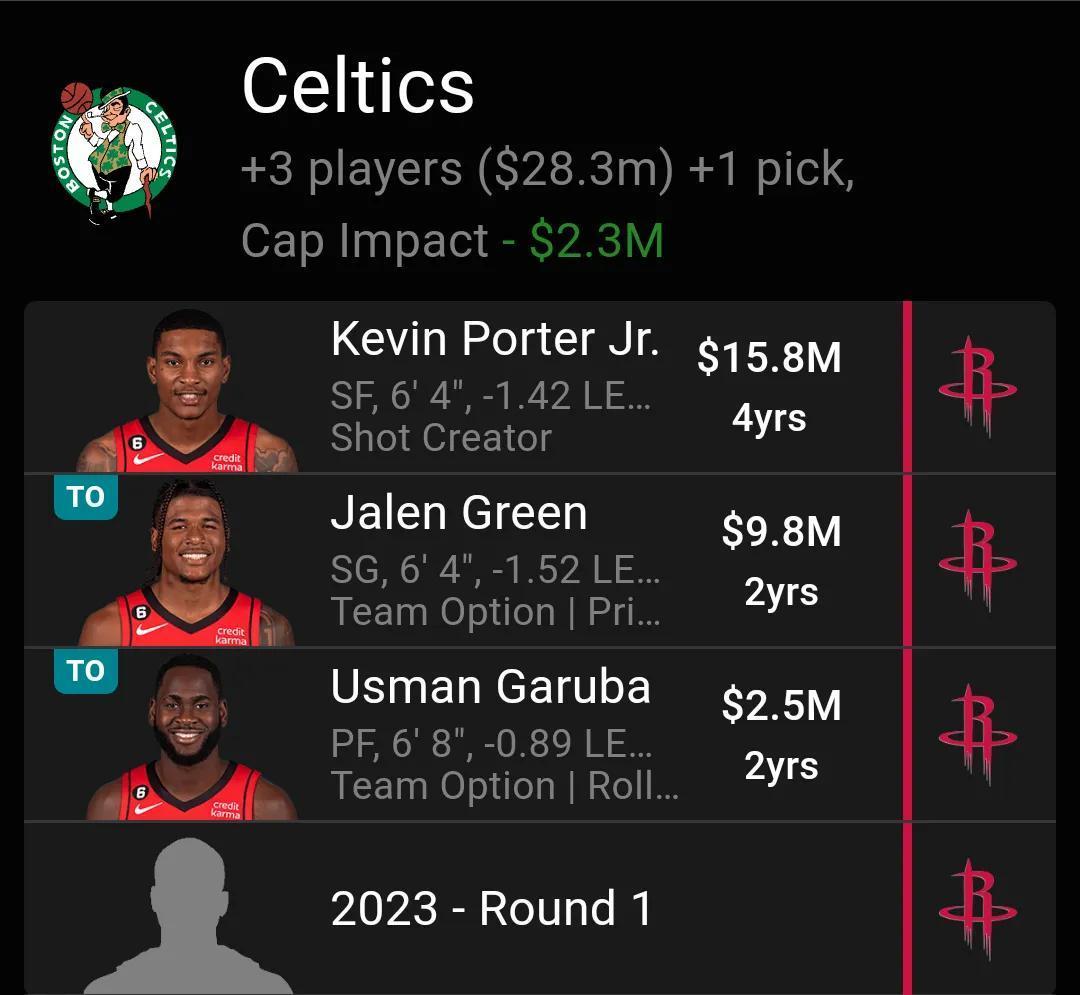
Task: Open Kevin Porter Jr. player row
Action: [x=494, y=388]
